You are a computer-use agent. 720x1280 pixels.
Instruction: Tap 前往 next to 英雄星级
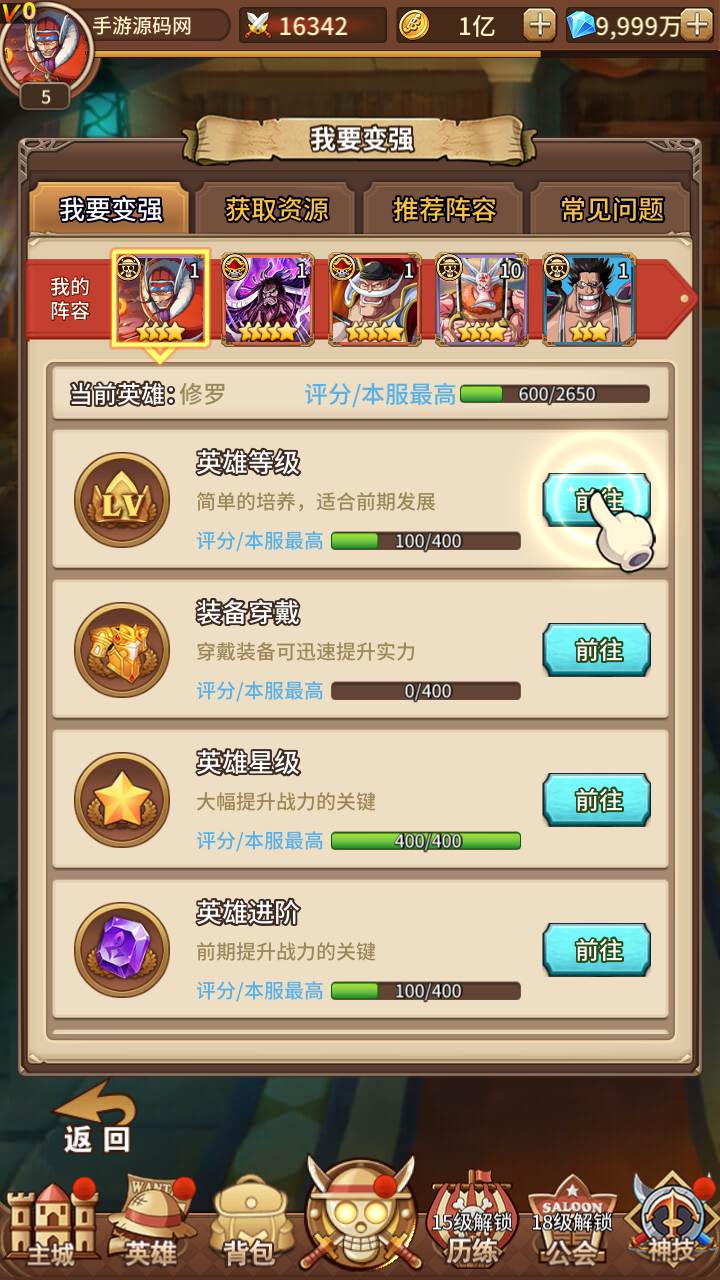(x=596, y=800)
